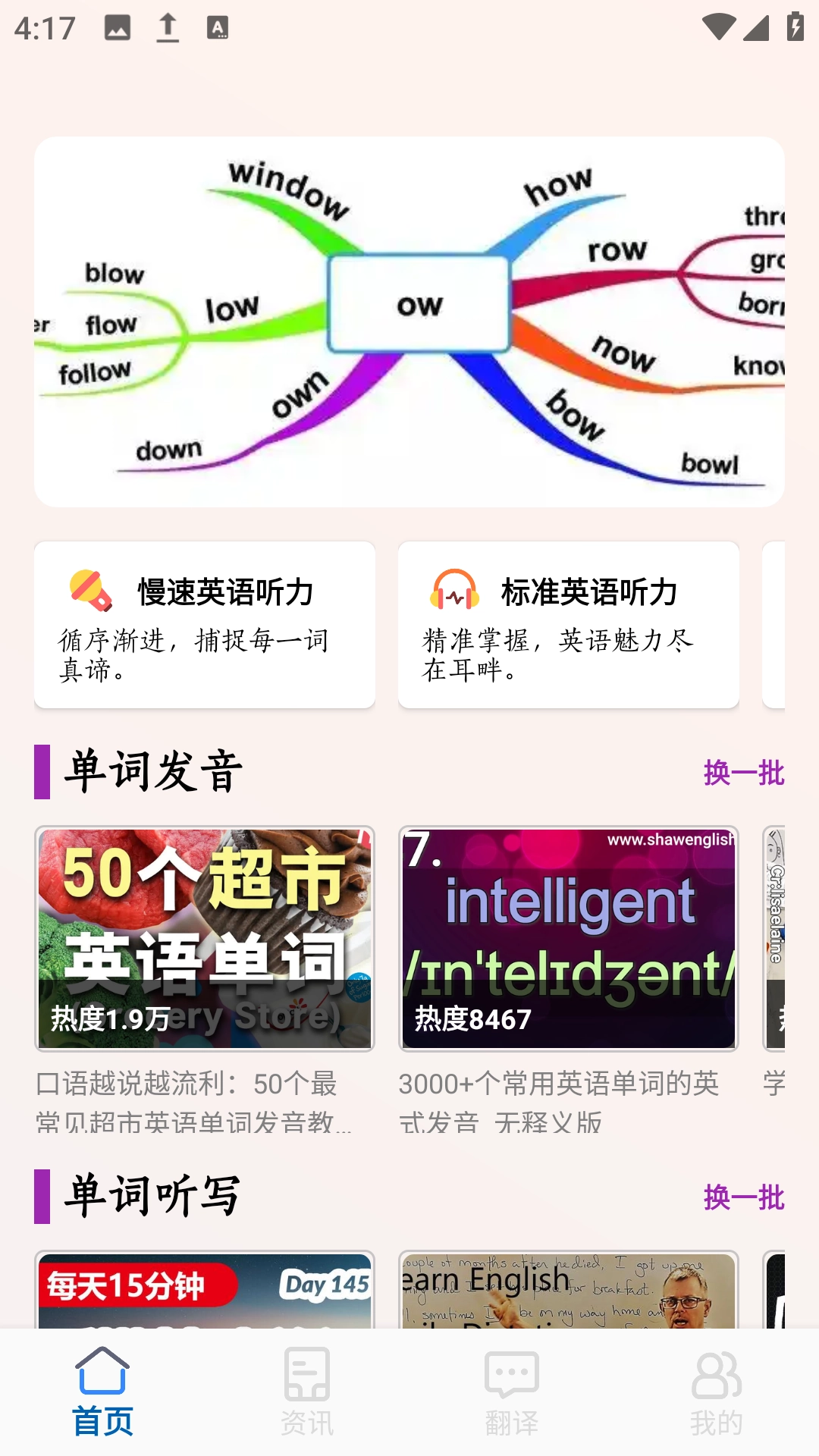The width and height of the screenshot is (819, 1456).
Task: Open the Learn English dictation video
Action: (569, 1289)
